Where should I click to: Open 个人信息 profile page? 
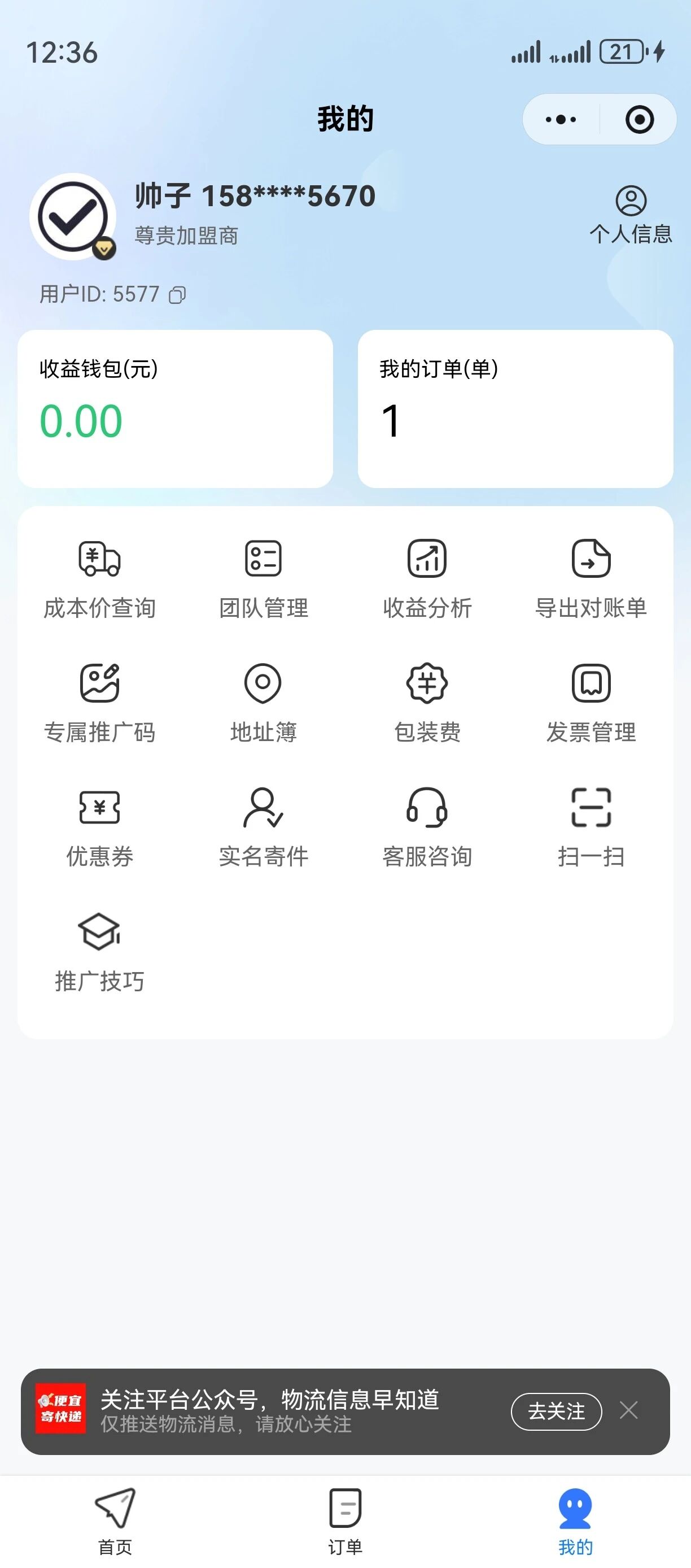pos(631,215)
